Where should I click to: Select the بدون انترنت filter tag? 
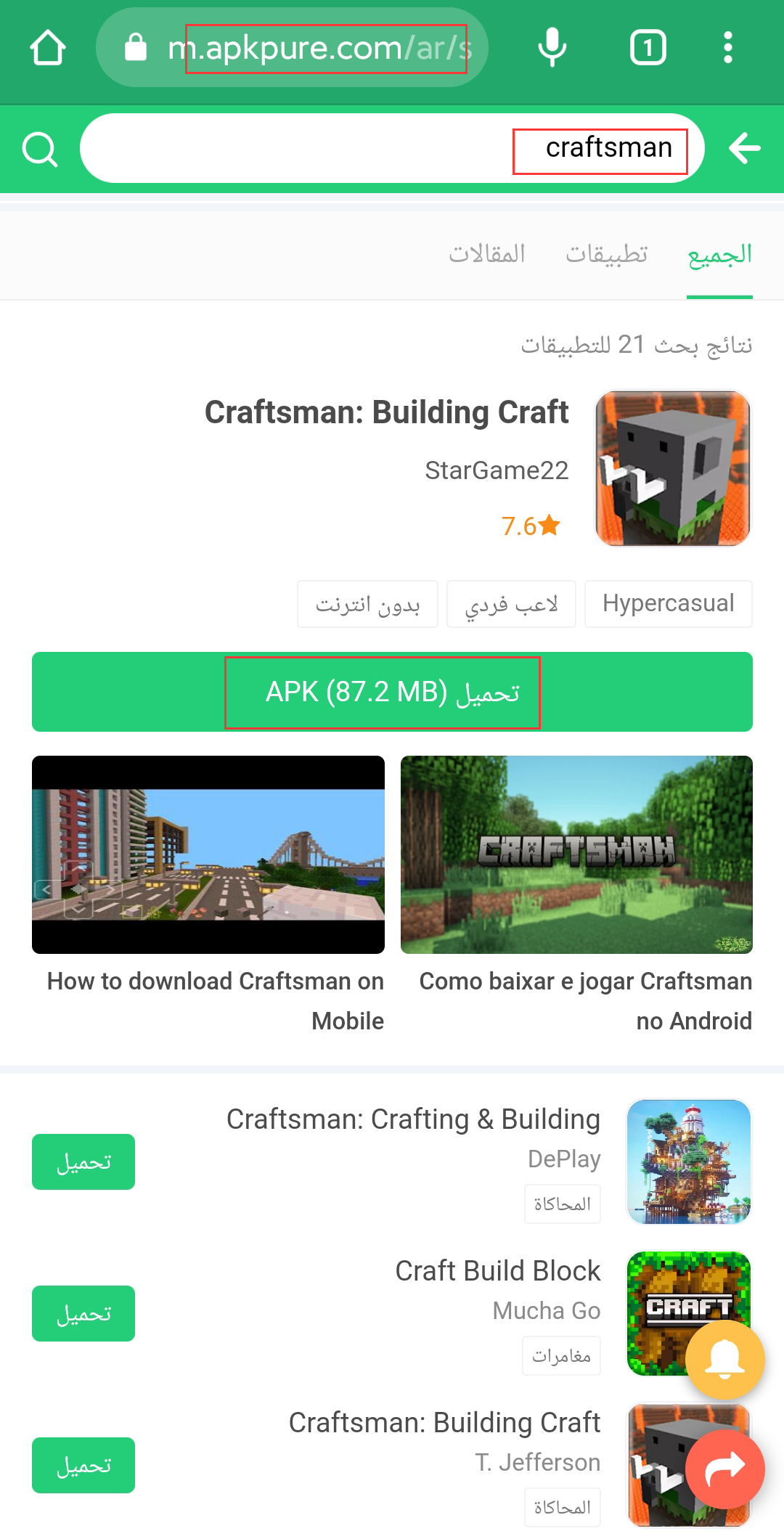tap(367, 603)
